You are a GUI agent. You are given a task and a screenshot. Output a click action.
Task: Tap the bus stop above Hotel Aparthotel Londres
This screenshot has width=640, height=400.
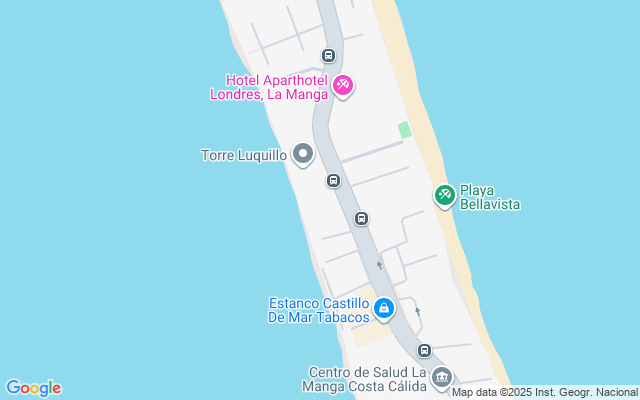pos(328,55)
